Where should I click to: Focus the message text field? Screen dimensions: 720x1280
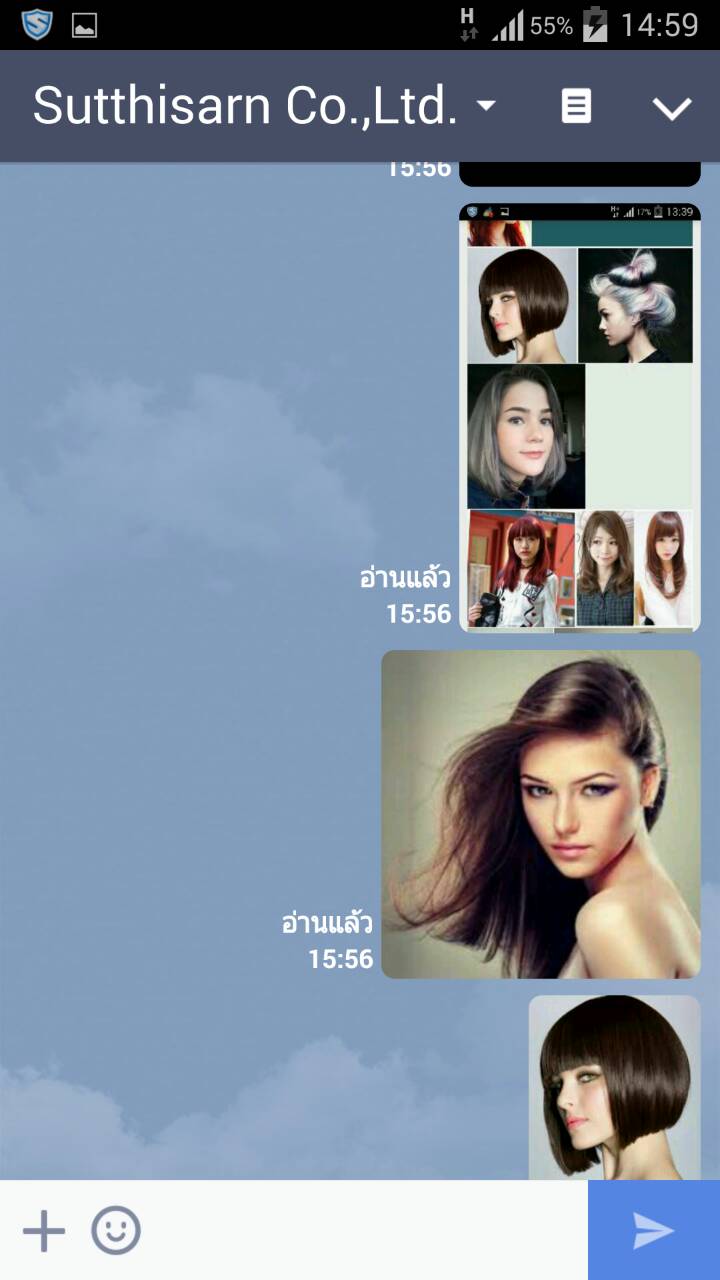point(360,1231)
